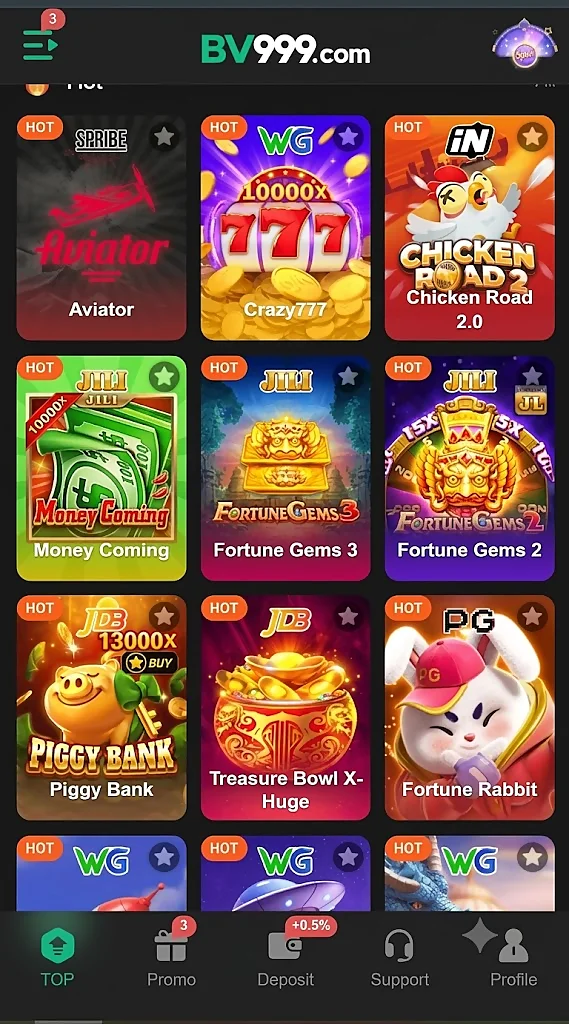The height and width of the screenshot is (1024, 569).
Task: Open the Support tab
Action: click(400, 957)
